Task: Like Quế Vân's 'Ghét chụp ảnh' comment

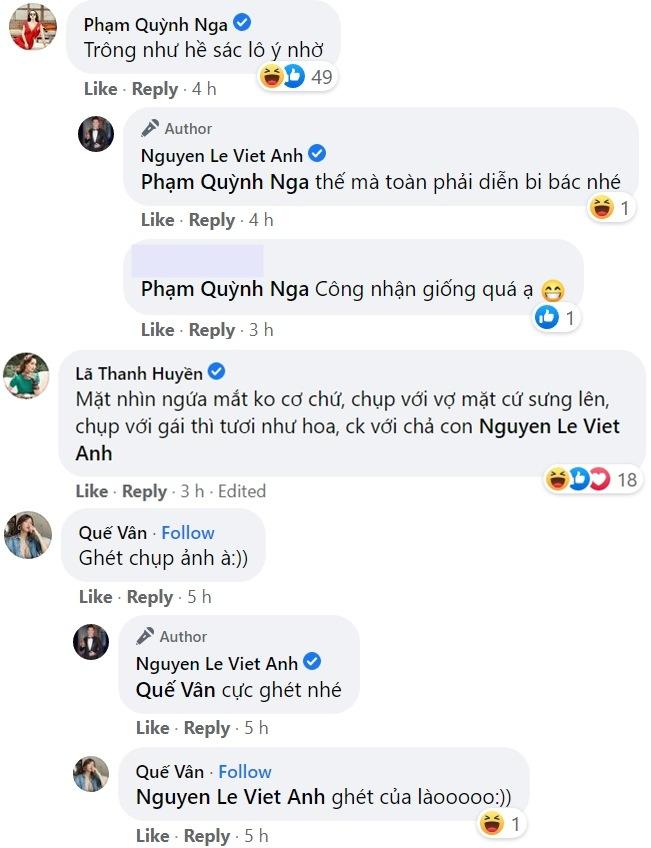Action: [96, 597]
